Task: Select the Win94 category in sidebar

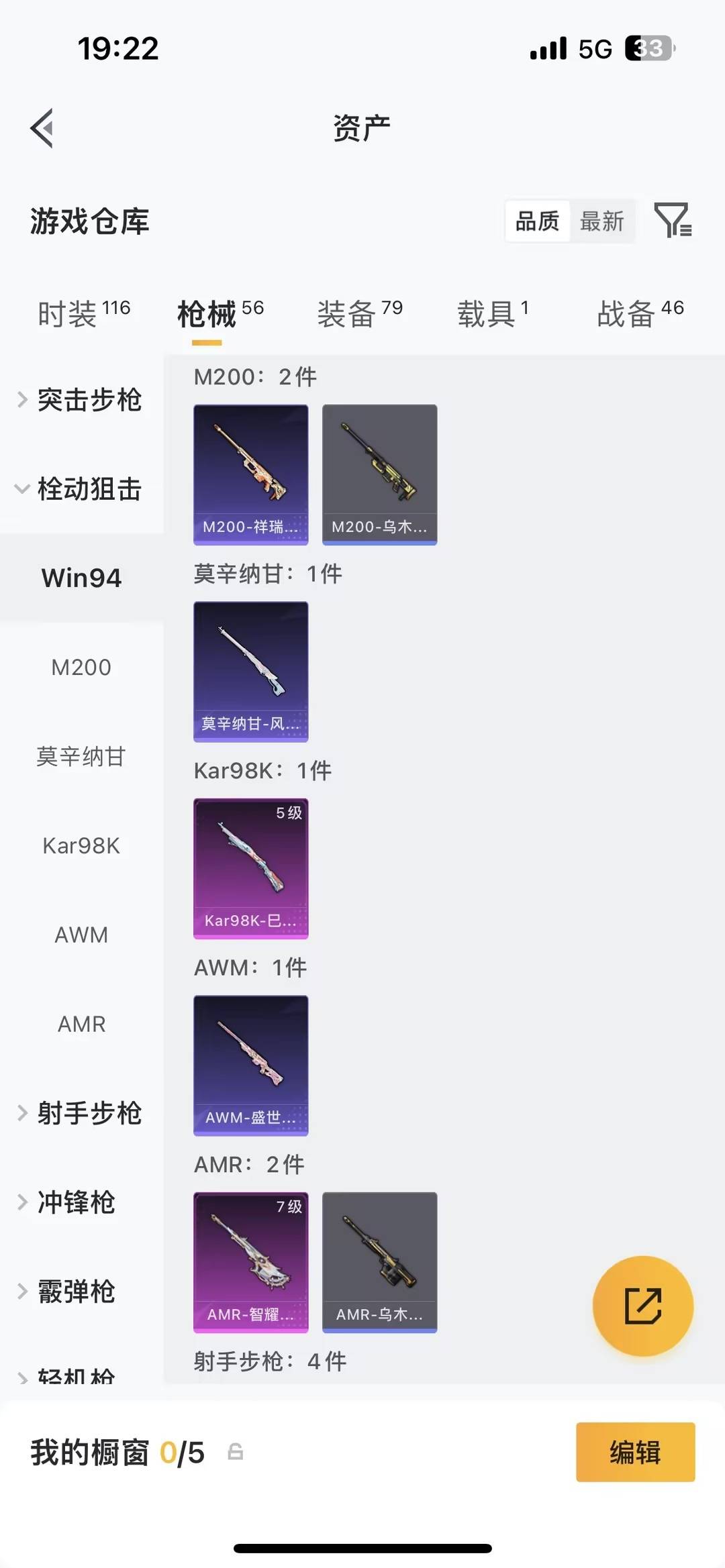Action: click(82, 577)
